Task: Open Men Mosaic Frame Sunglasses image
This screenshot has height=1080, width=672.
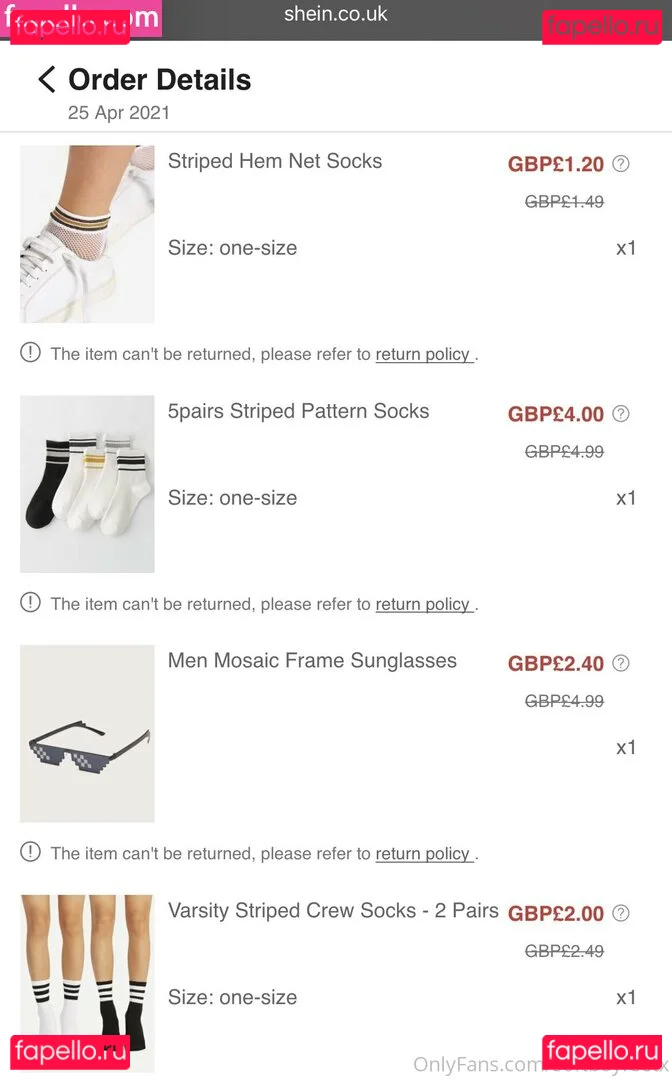Action: [x=87, y=734]
